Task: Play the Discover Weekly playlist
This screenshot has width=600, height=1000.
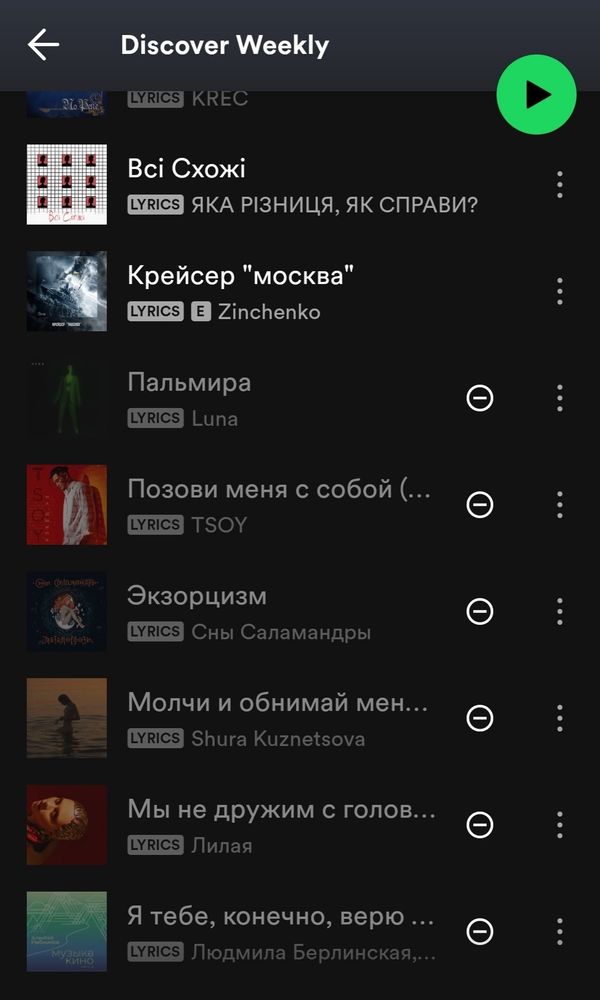Action: 537,94
